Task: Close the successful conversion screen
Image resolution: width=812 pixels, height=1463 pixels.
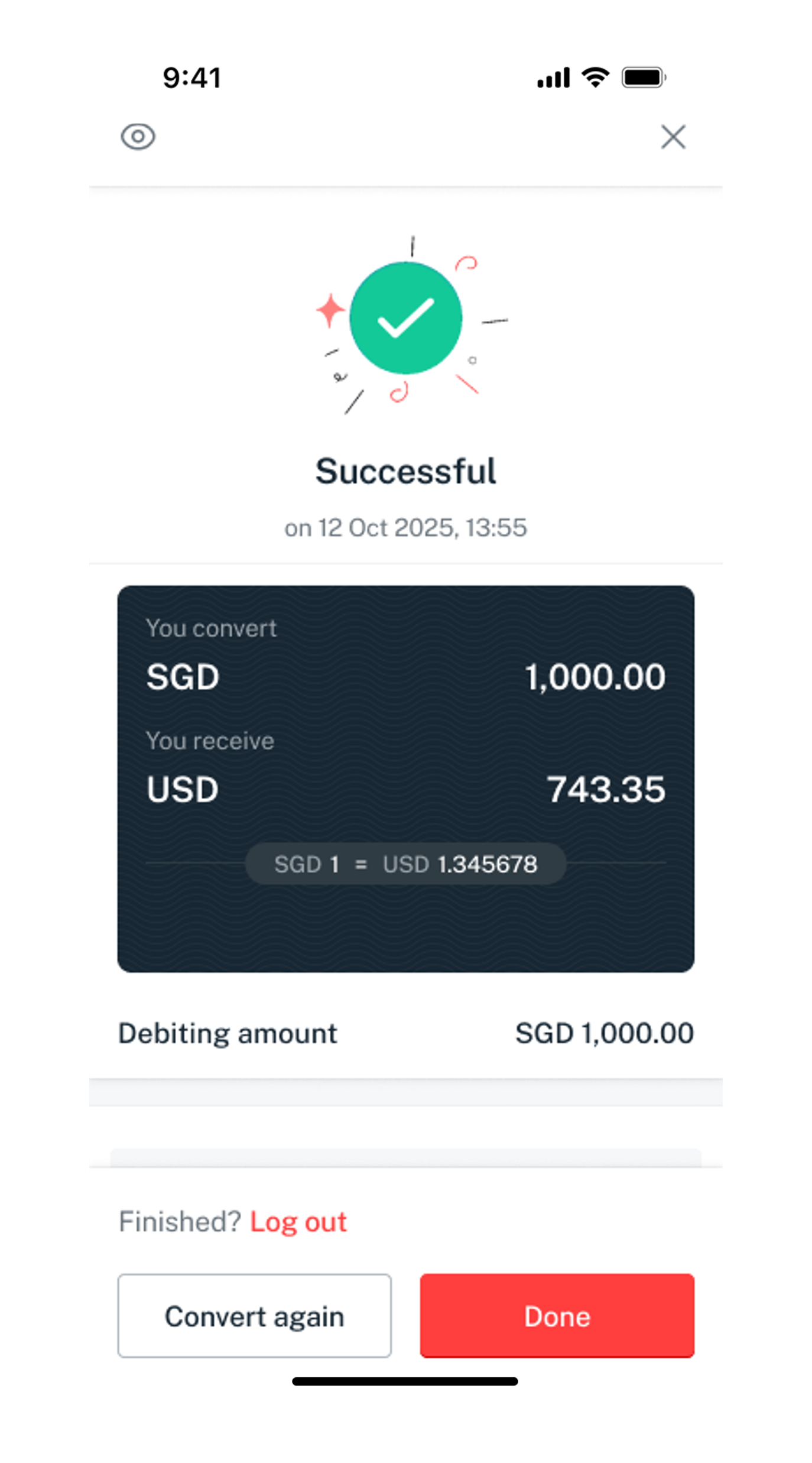Action: [673, 137]
